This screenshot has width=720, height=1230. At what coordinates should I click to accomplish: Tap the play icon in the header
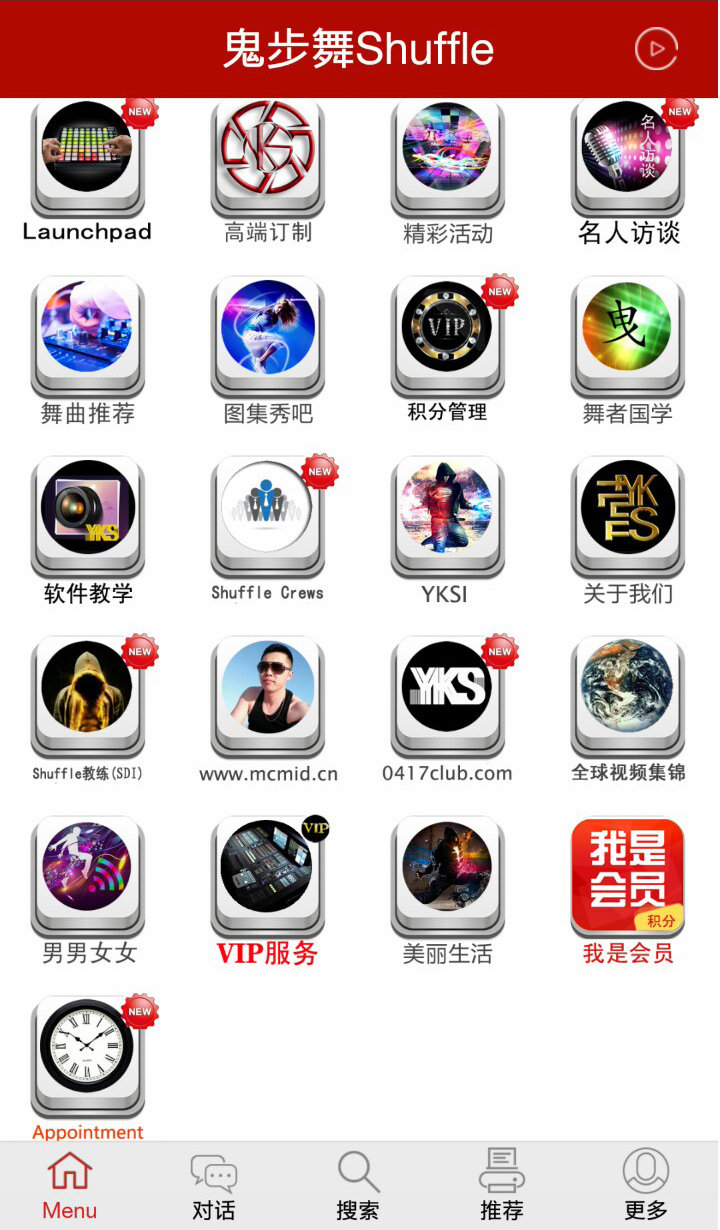pyautogui.click(x=656, y=48)
